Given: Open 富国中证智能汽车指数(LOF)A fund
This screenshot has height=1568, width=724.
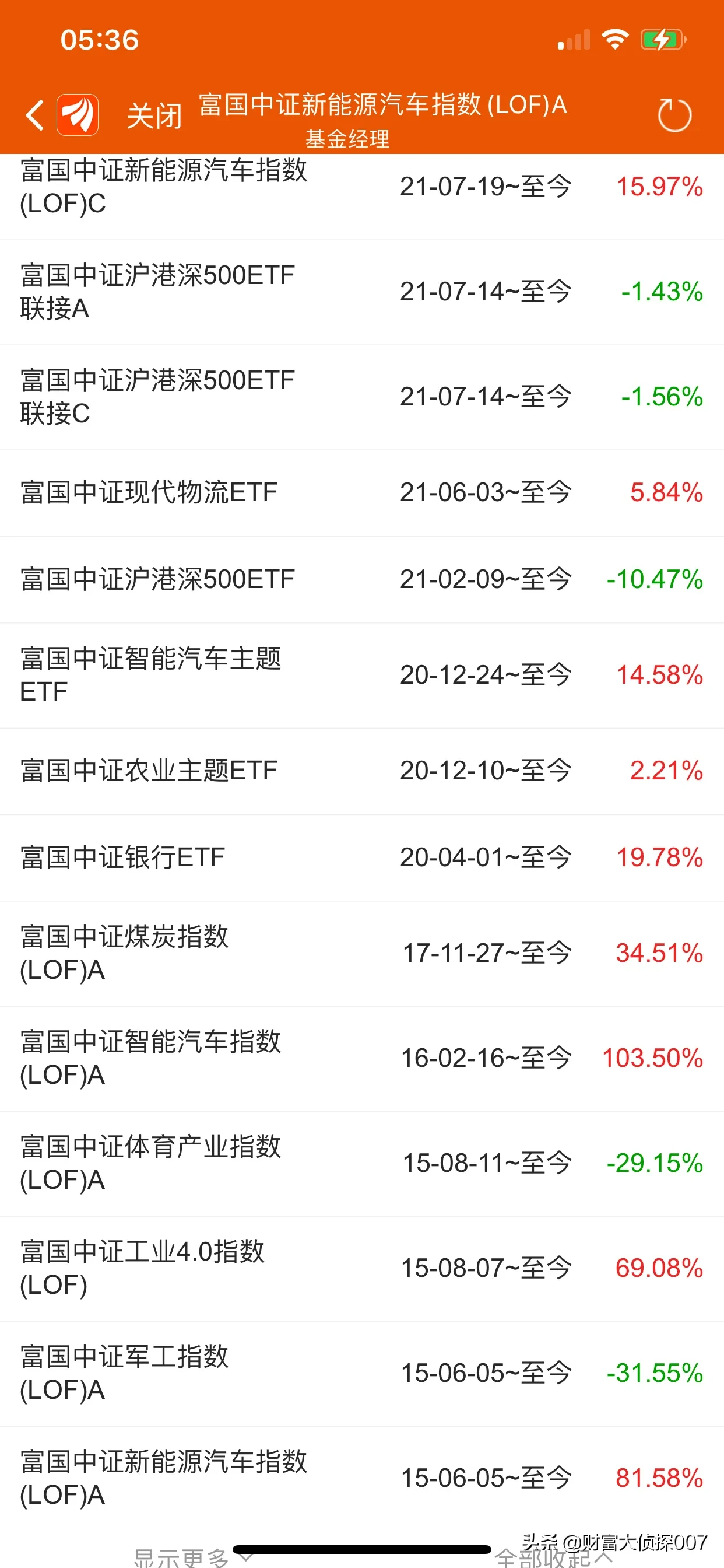Looking at the screenshot, I should pyautogui.click(x=362, y=1059).
